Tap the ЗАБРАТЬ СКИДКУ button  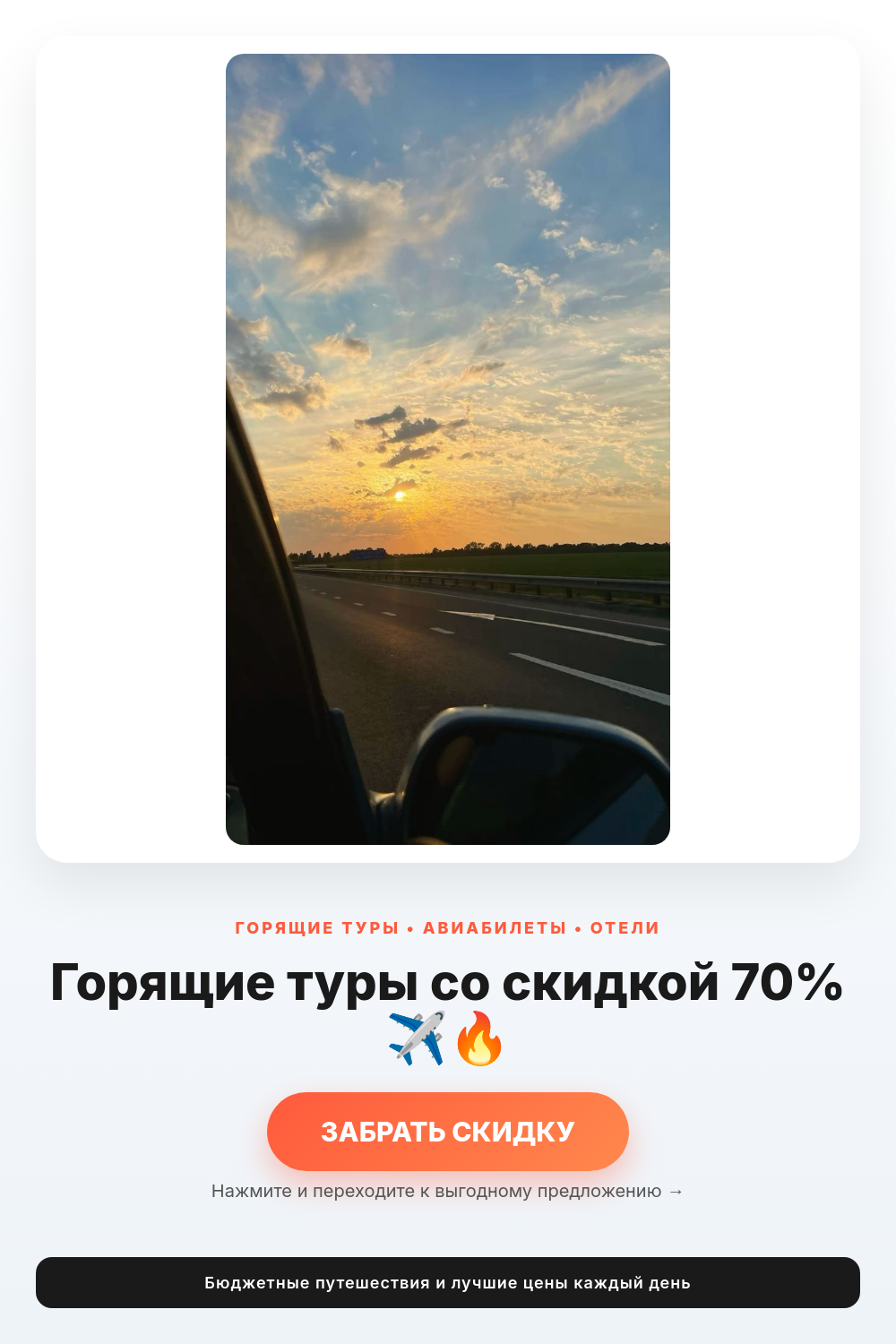pyautogui.click(x=448, y=1131)
